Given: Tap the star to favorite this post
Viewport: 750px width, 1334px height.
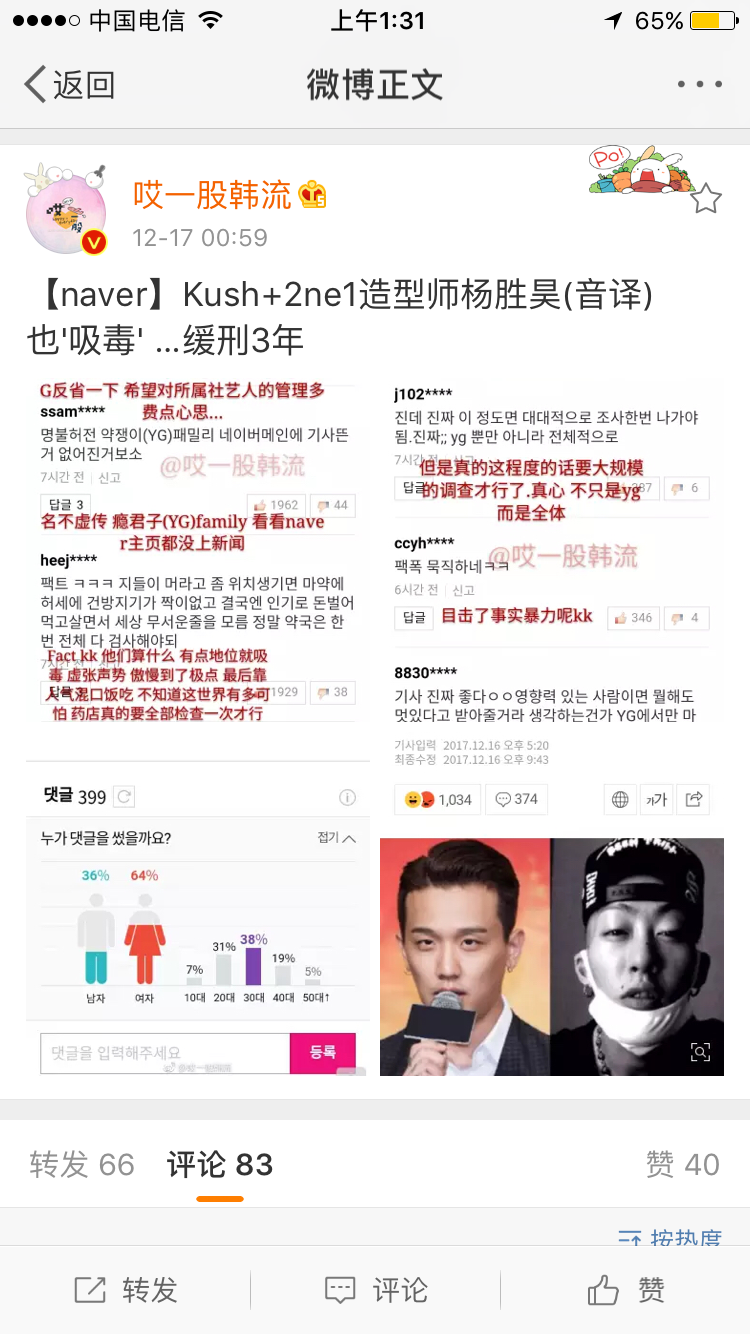Looking at the screenshot, I should pos(708,199).
